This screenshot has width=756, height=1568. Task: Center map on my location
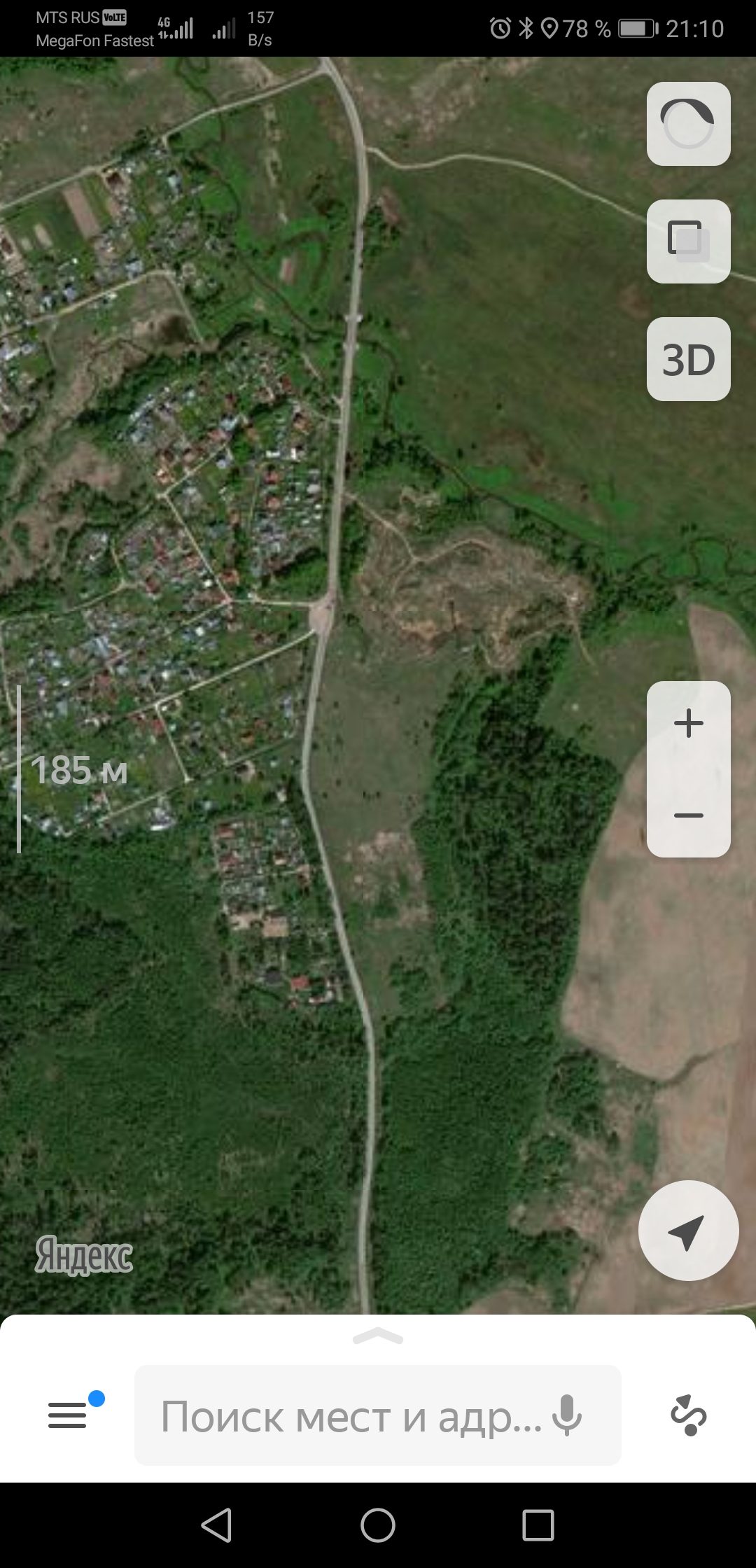click(688, 1231)
